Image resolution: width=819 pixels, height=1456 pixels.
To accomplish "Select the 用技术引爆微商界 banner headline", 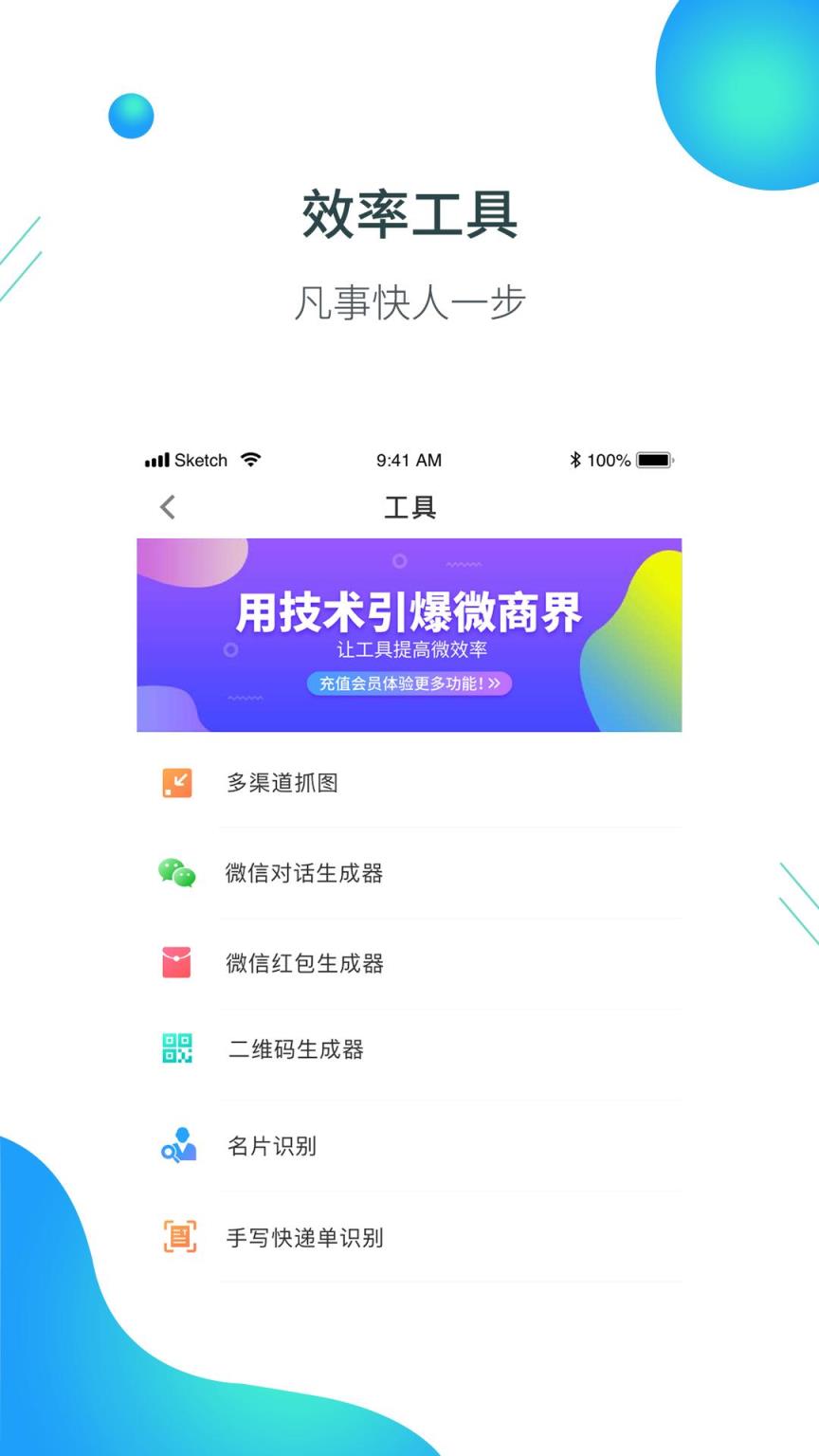I will click(x=409, y=614).
